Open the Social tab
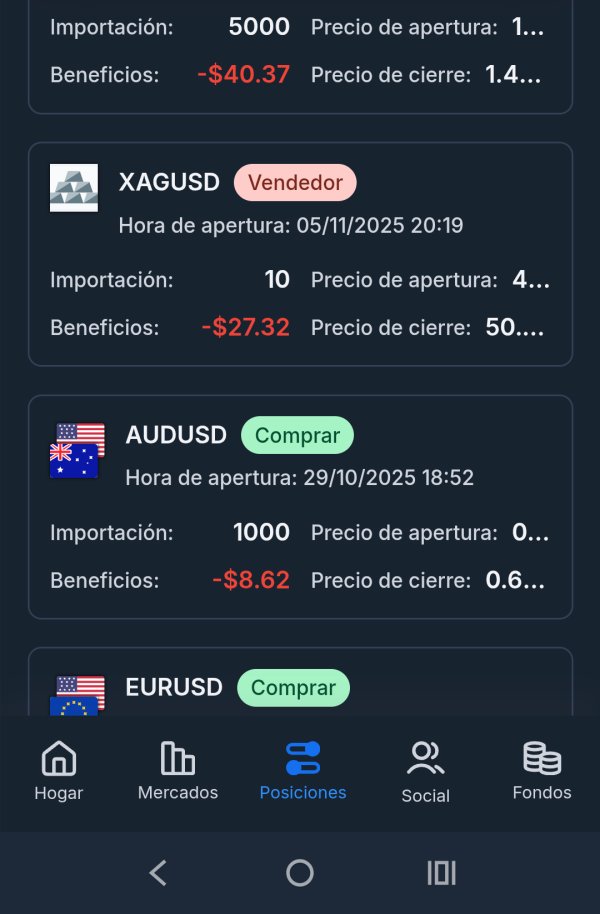This screenshot has width=600, height=914. 425,772
